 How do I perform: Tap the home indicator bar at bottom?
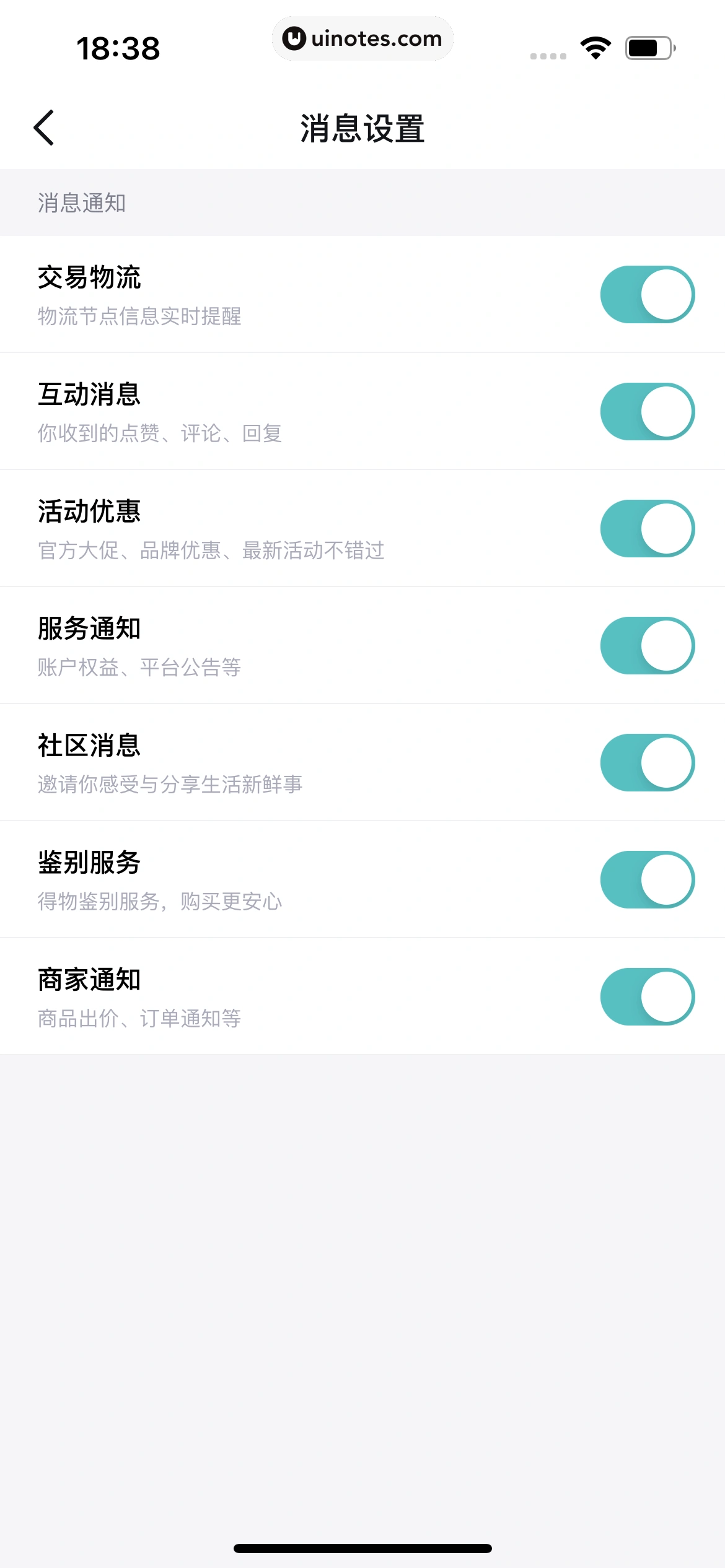362,1546
